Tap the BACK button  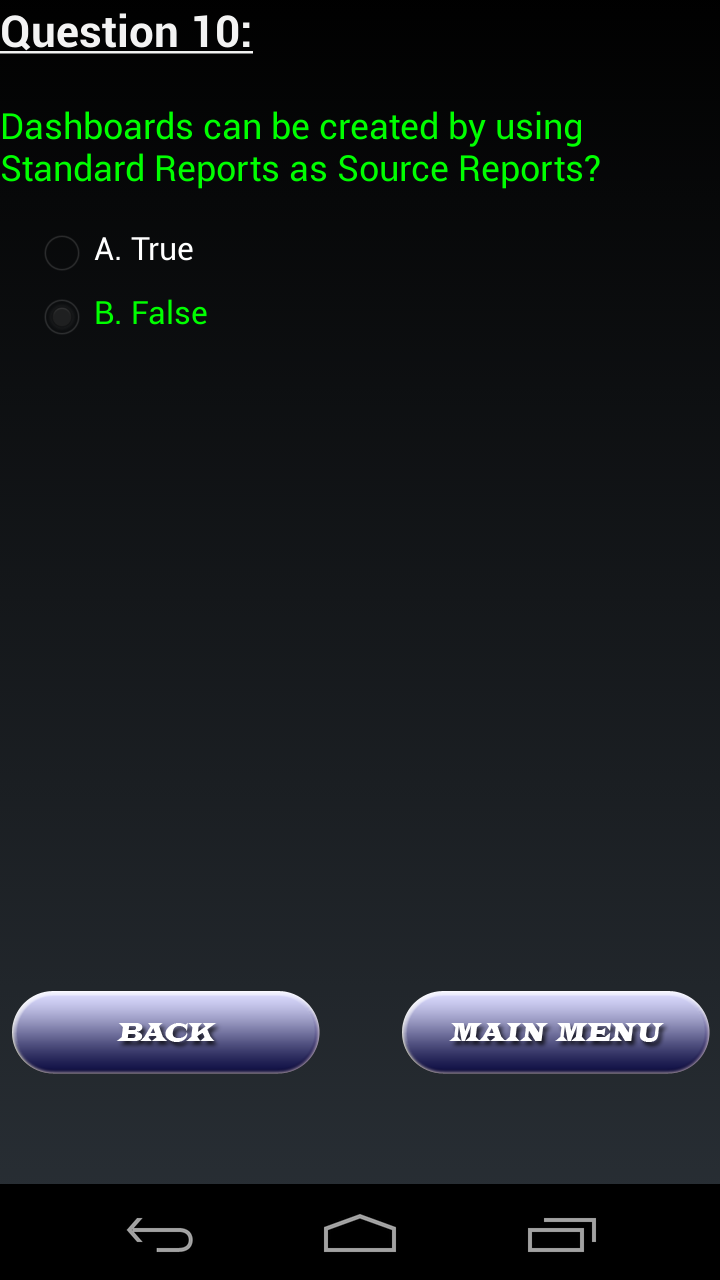[x=166, y=1032]
